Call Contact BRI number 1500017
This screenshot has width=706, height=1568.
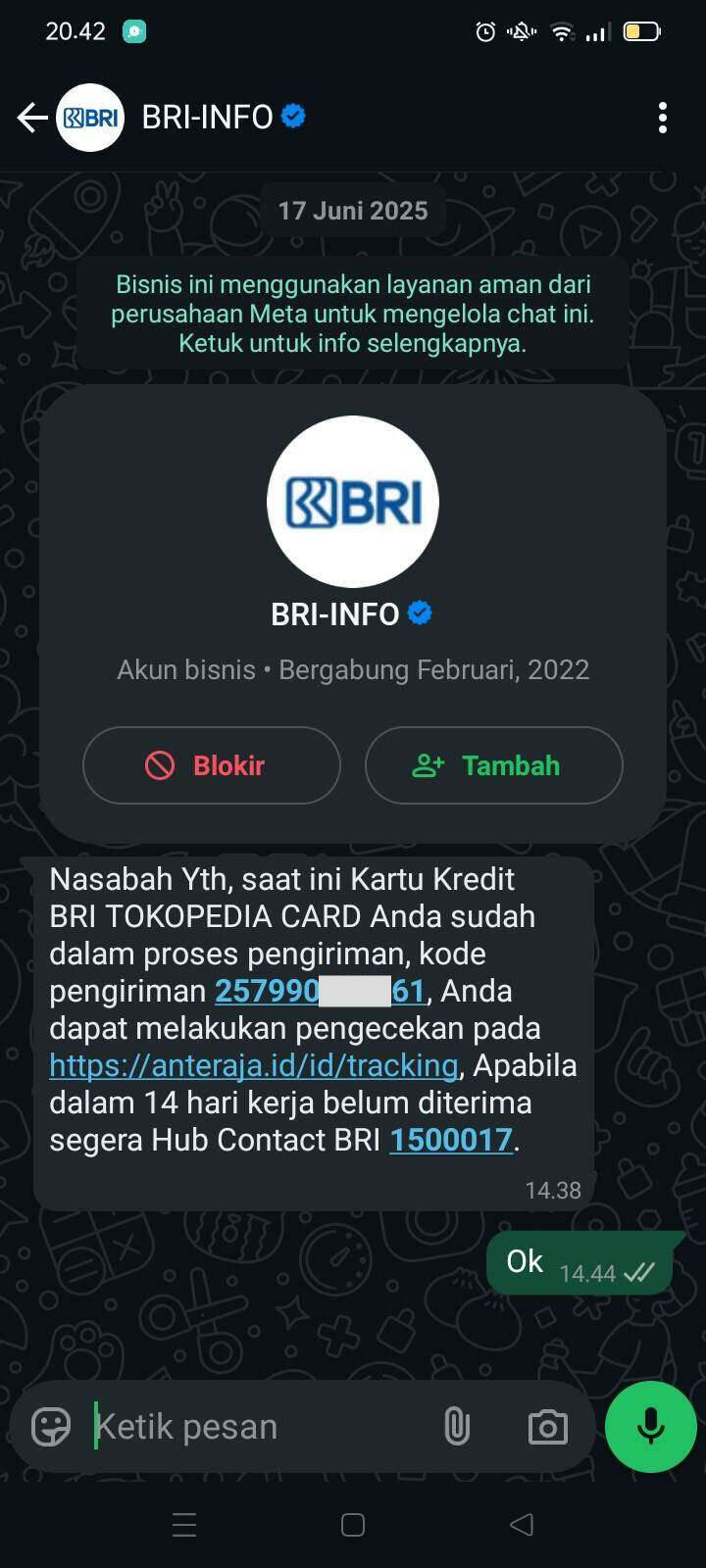tap(451, 1140)
